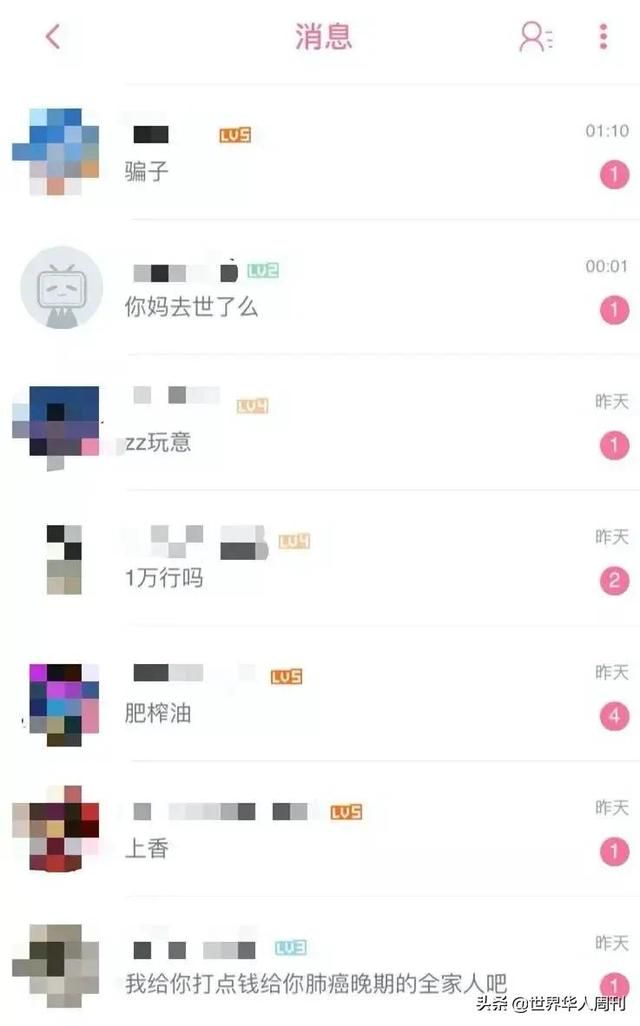Open the message thread saying zz玩意

pyautogui.click(x=320, y=423)
